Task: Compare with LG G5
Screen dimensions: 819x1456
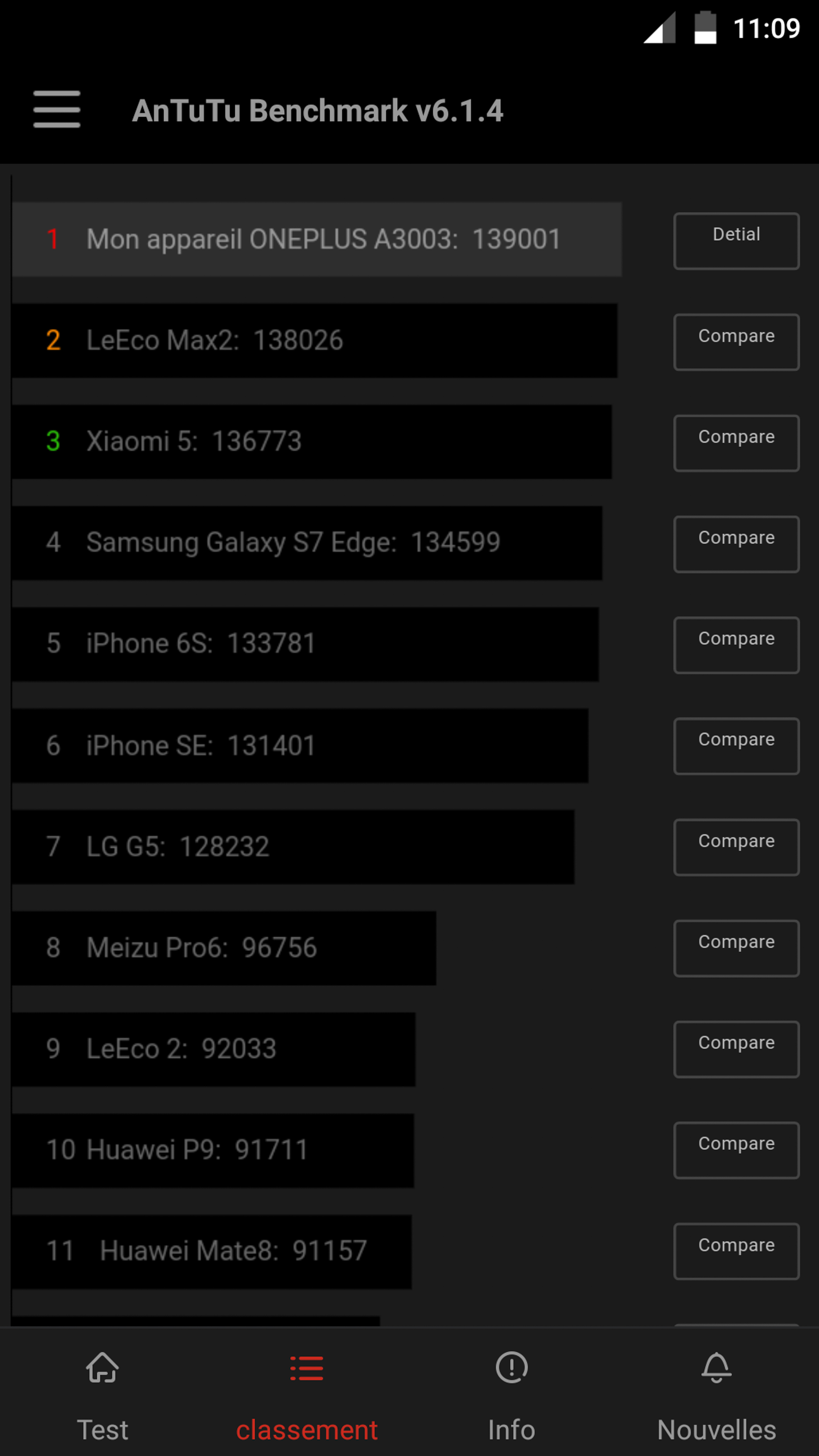Action: coord(736,847)
